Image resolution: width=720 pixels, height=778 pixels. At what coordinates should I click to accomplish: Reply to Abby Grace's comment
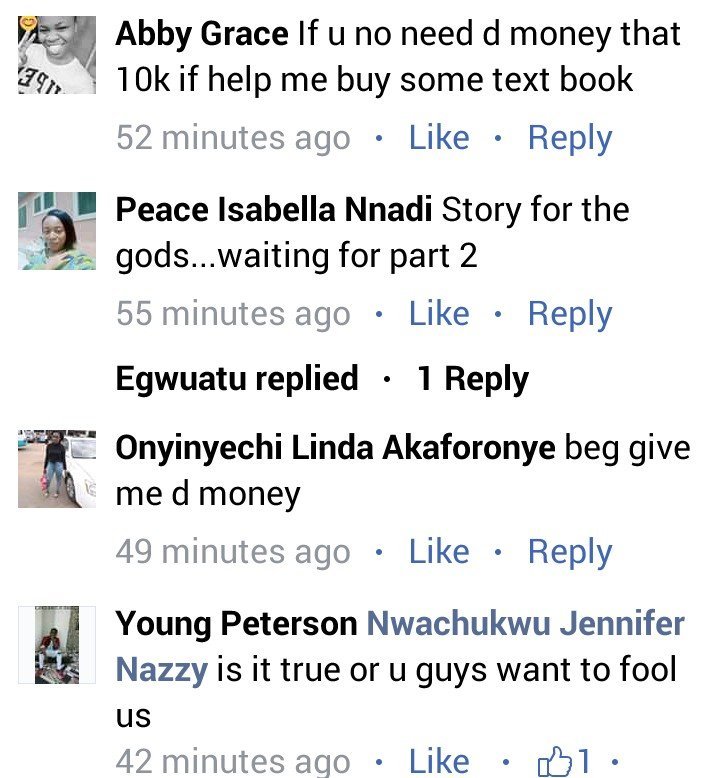point(569,138)
